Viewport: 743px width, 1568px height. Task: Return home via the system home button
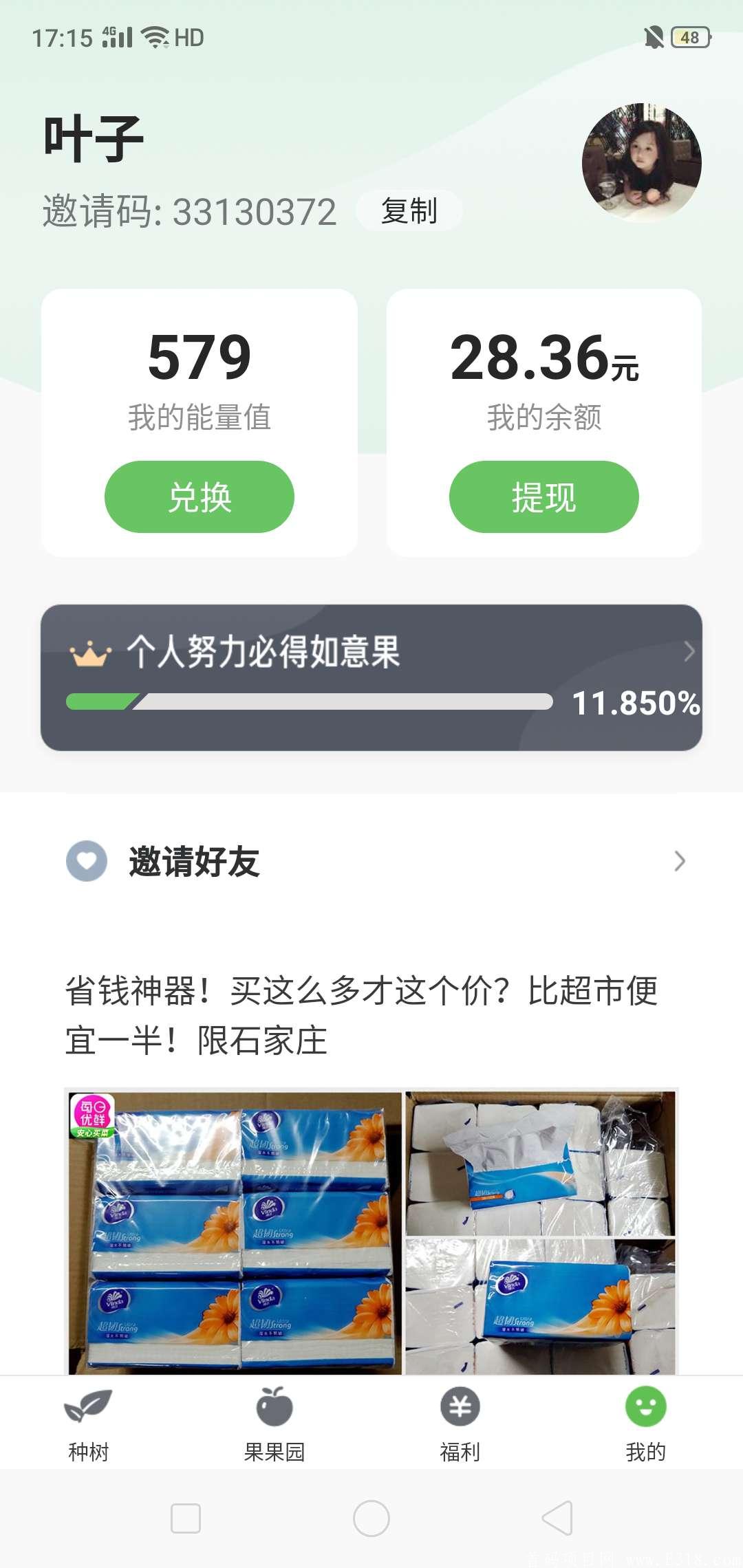371,1518
